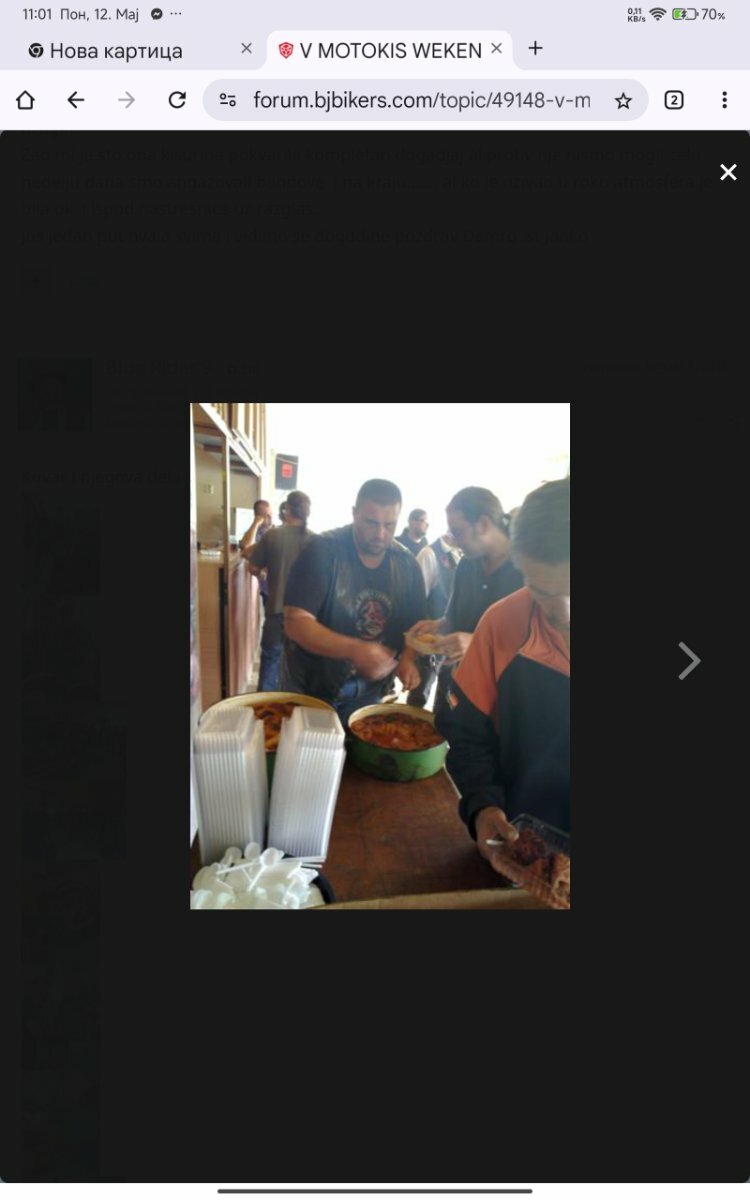The width and height of the screenshot is (750, 1200).
Task: Open the tab switcher showing 2 tabs
Action: pos(674,100)
